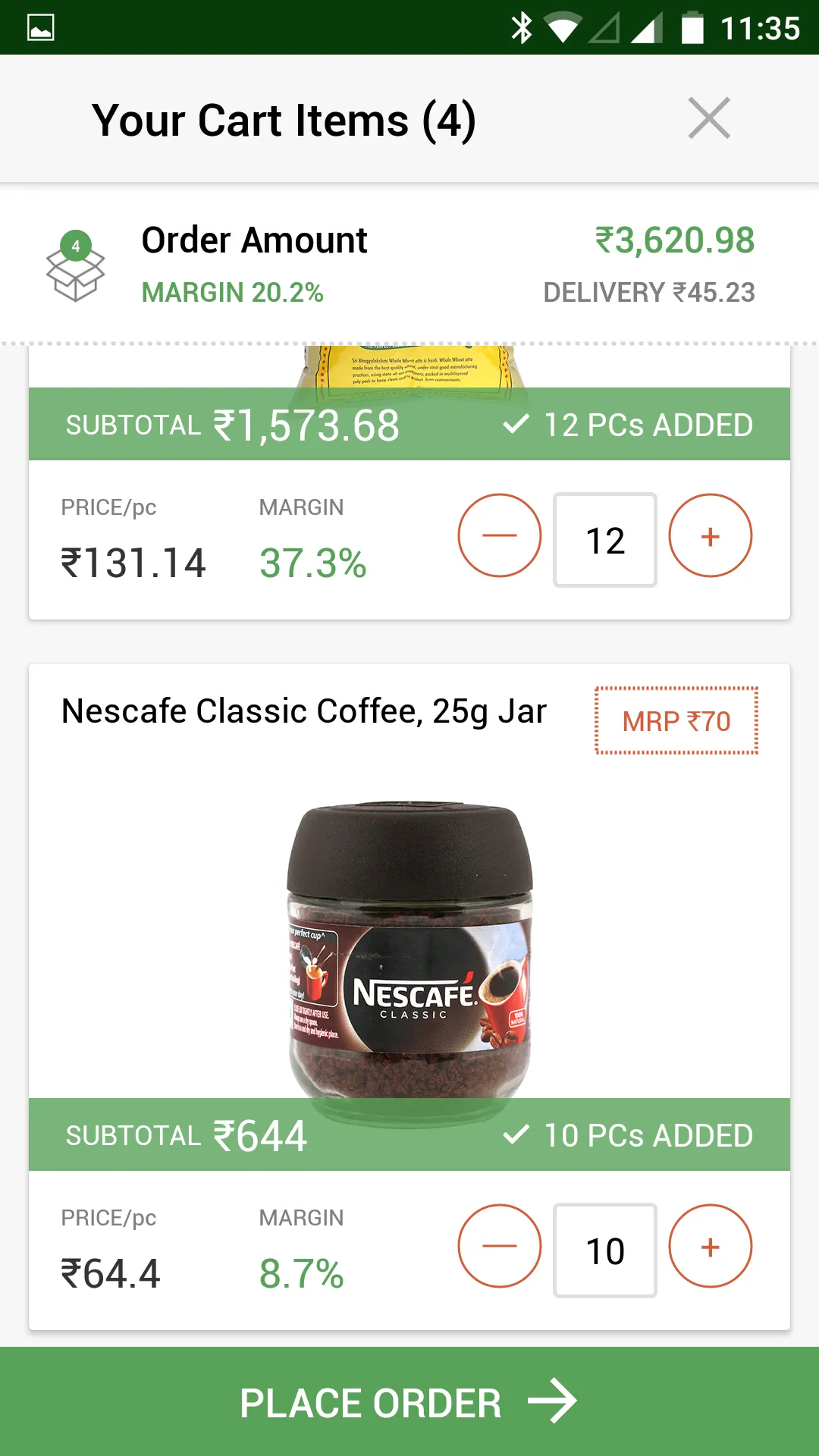Decrease Nescafe Classic Coffee quantity

click(x=500, y=1246)
